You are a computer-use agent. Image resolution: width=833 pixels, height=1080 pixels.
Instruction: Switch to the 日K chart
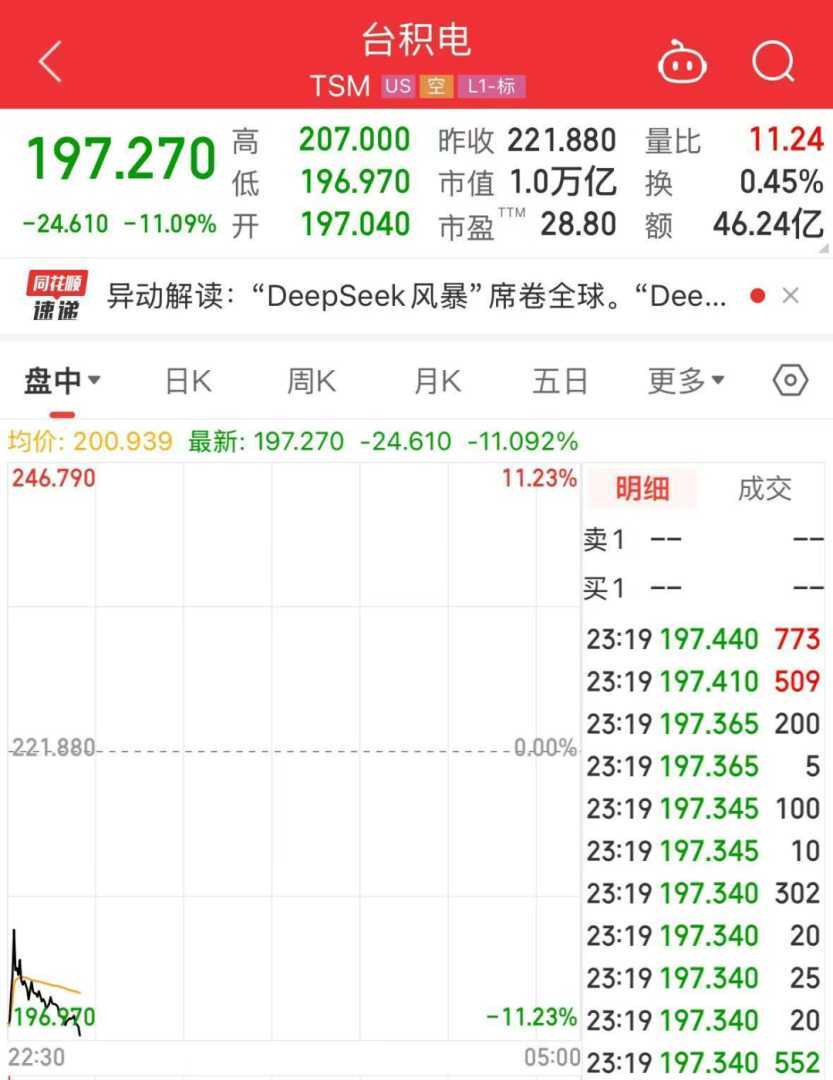(188, 381)
